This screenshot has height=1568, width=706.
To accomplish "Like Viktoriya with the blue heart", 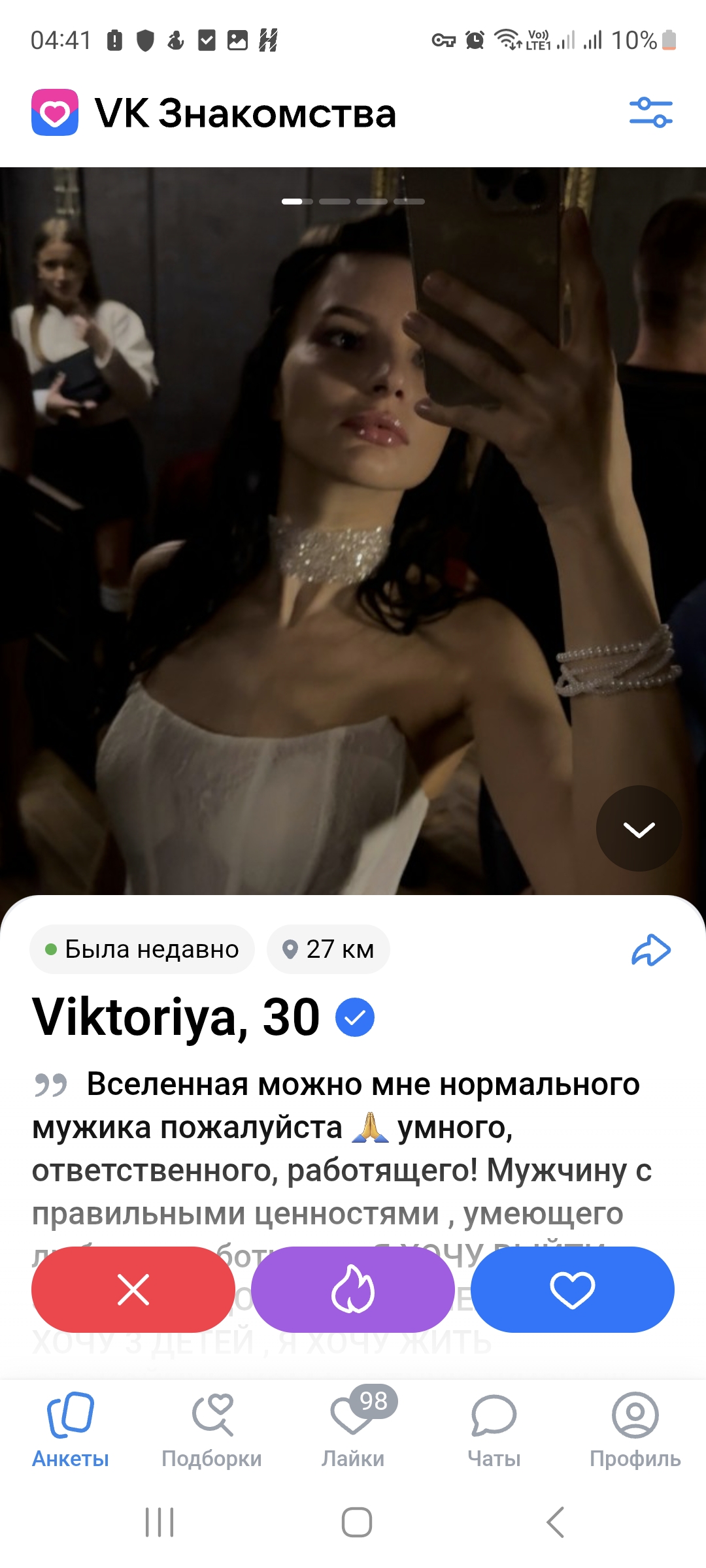I will (x=573, y=1290).
